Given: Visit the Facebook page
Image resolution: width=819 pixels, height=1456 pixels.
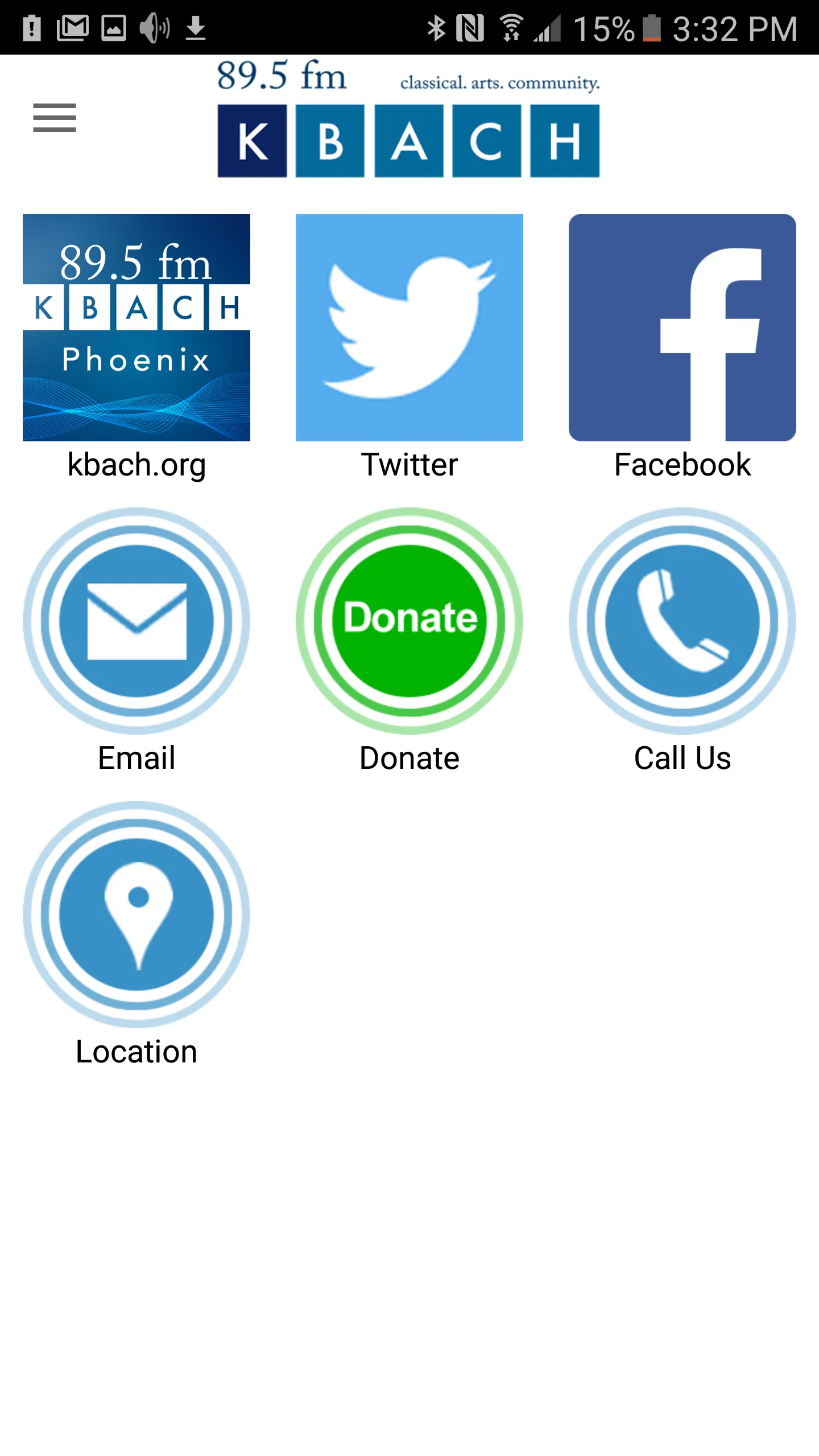Looking at the screenshot, I should pyautogui.click(x=682, y=328).
